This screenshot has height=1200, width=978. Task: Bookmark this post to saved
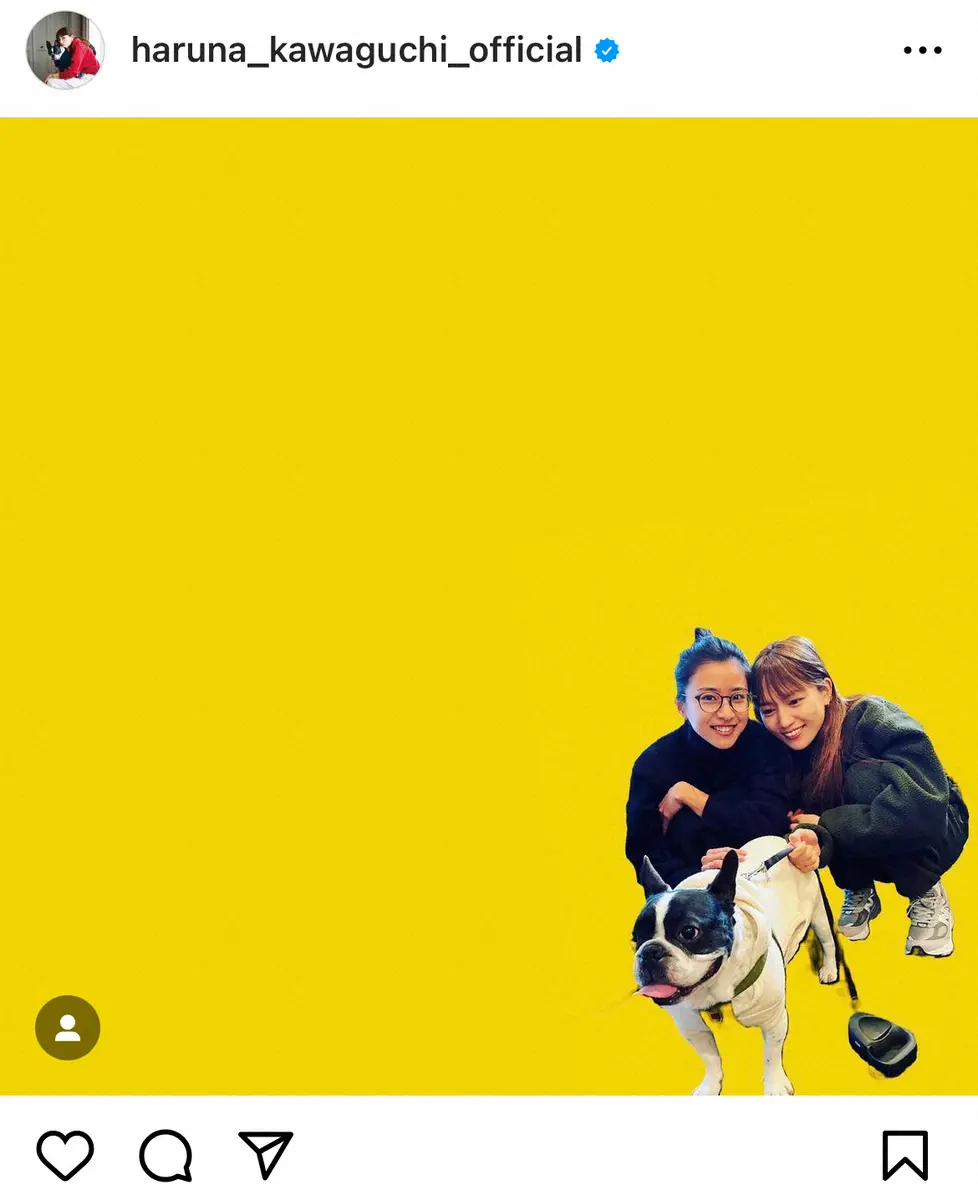tap(905, 1155)
